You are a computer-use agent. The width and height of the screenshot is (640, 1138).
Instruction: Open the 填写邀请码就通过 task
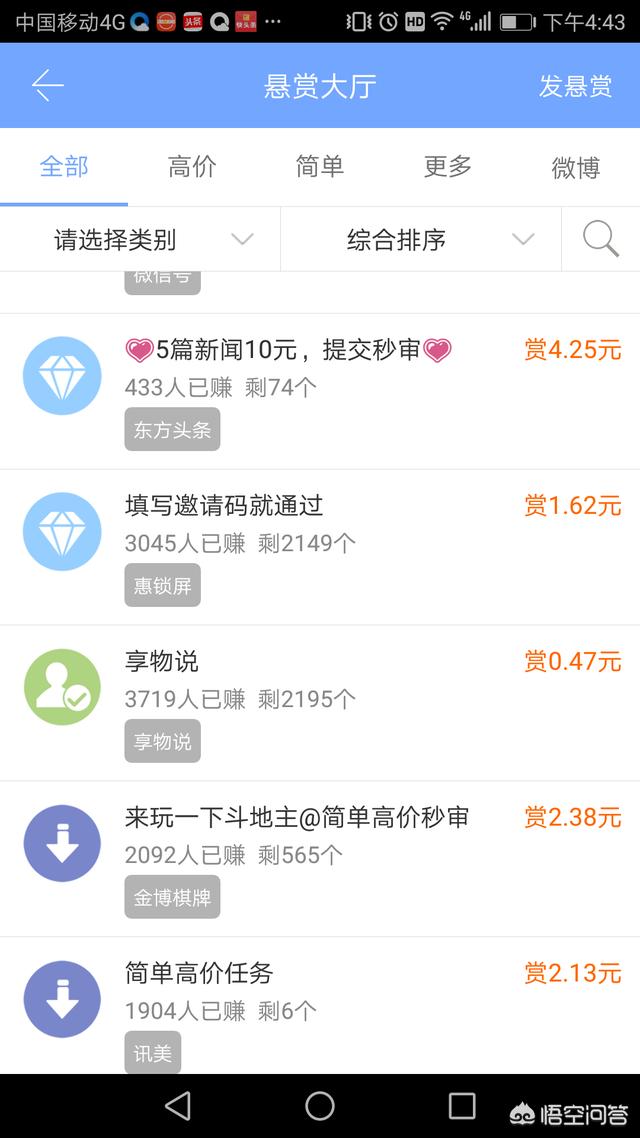tap(320, 547)
